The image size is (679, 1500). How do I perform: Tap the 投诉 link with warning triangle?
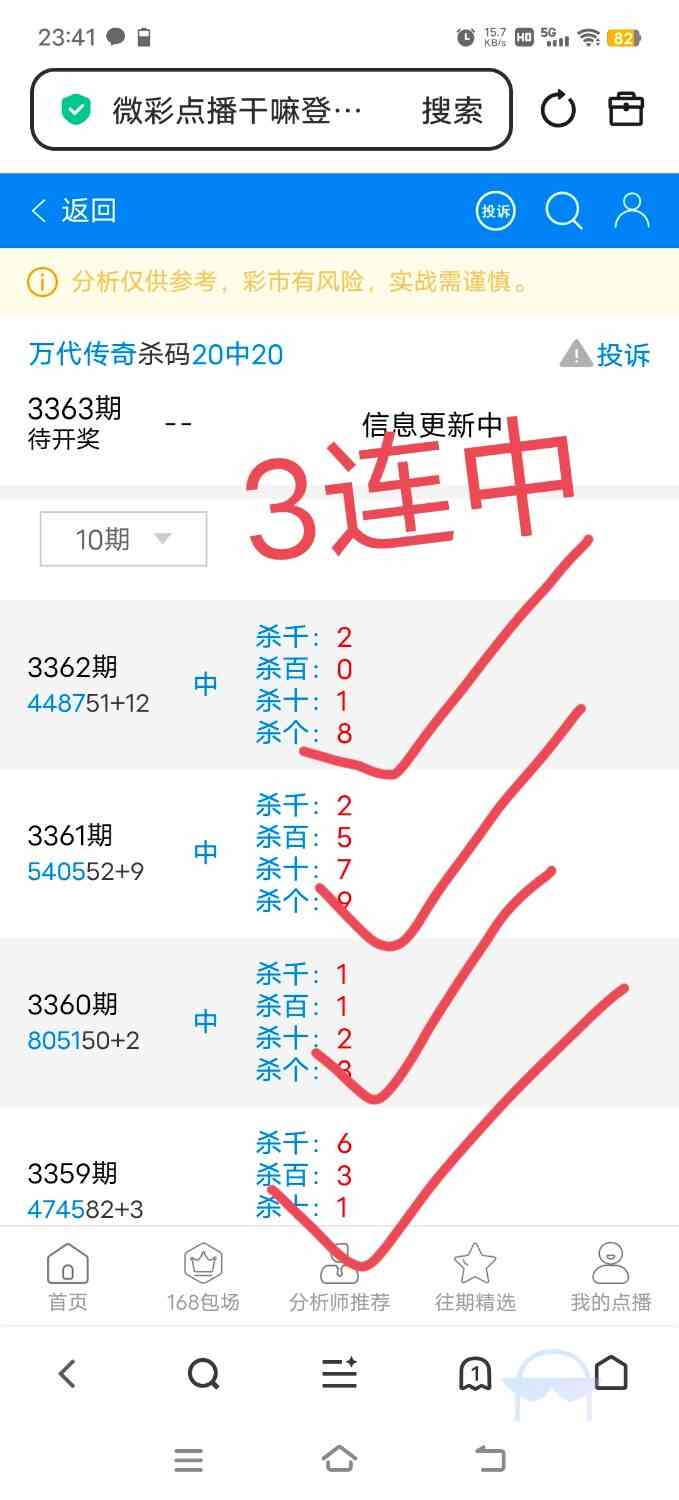click(x=605, y=354)
